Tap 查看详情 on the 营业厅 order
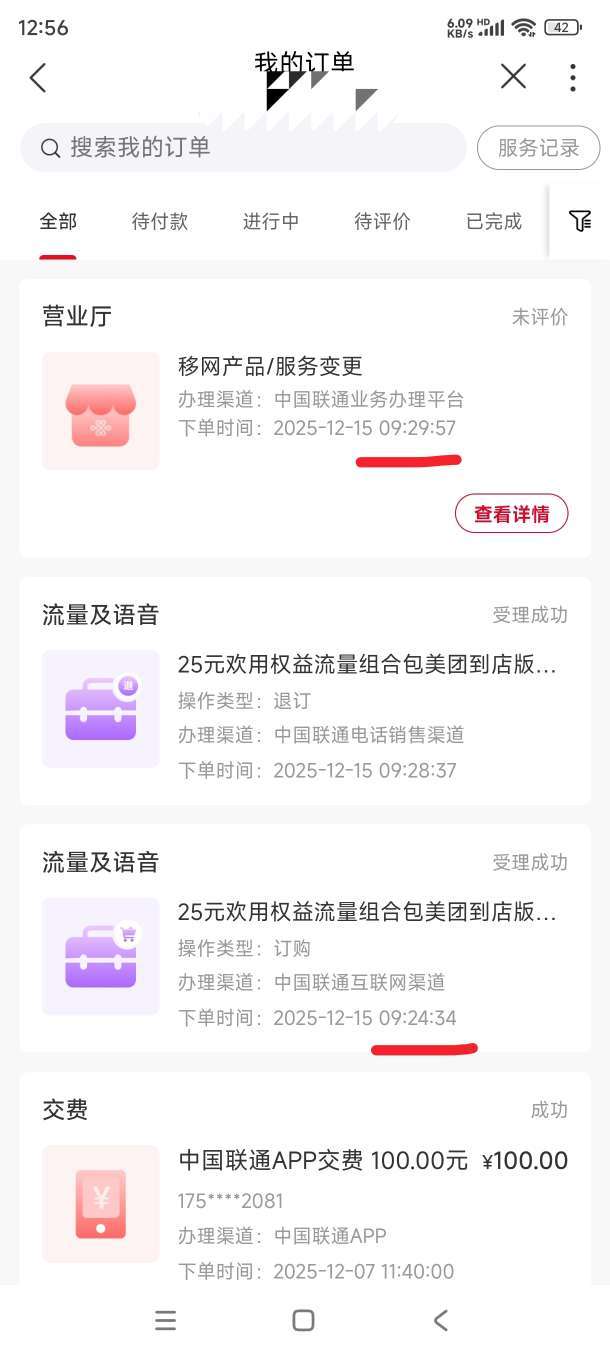 (x=511, y=514)
